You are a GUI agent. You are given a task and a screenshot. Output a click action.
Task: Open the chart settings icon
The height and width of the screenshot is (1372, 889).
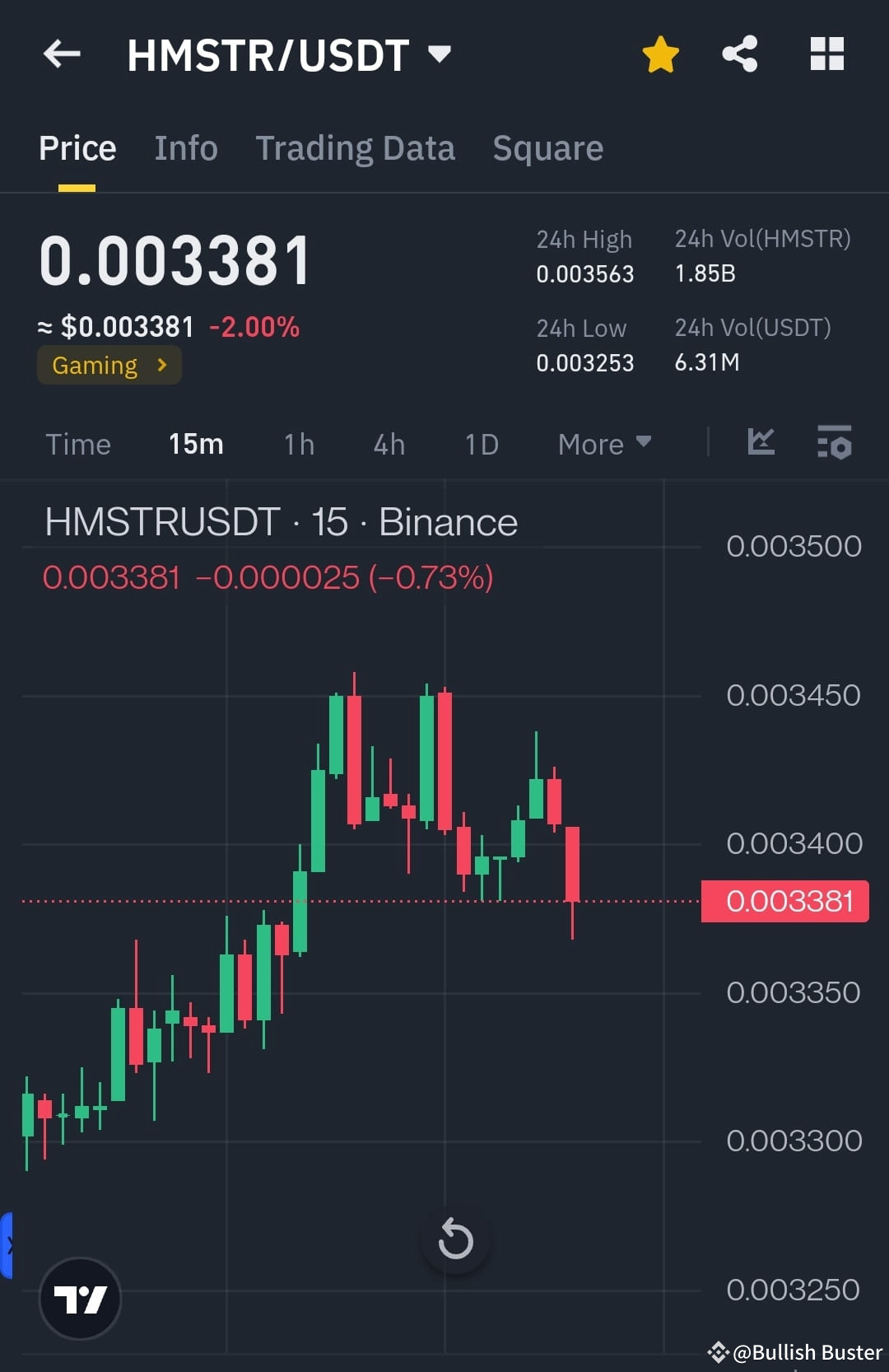[834, 443]
